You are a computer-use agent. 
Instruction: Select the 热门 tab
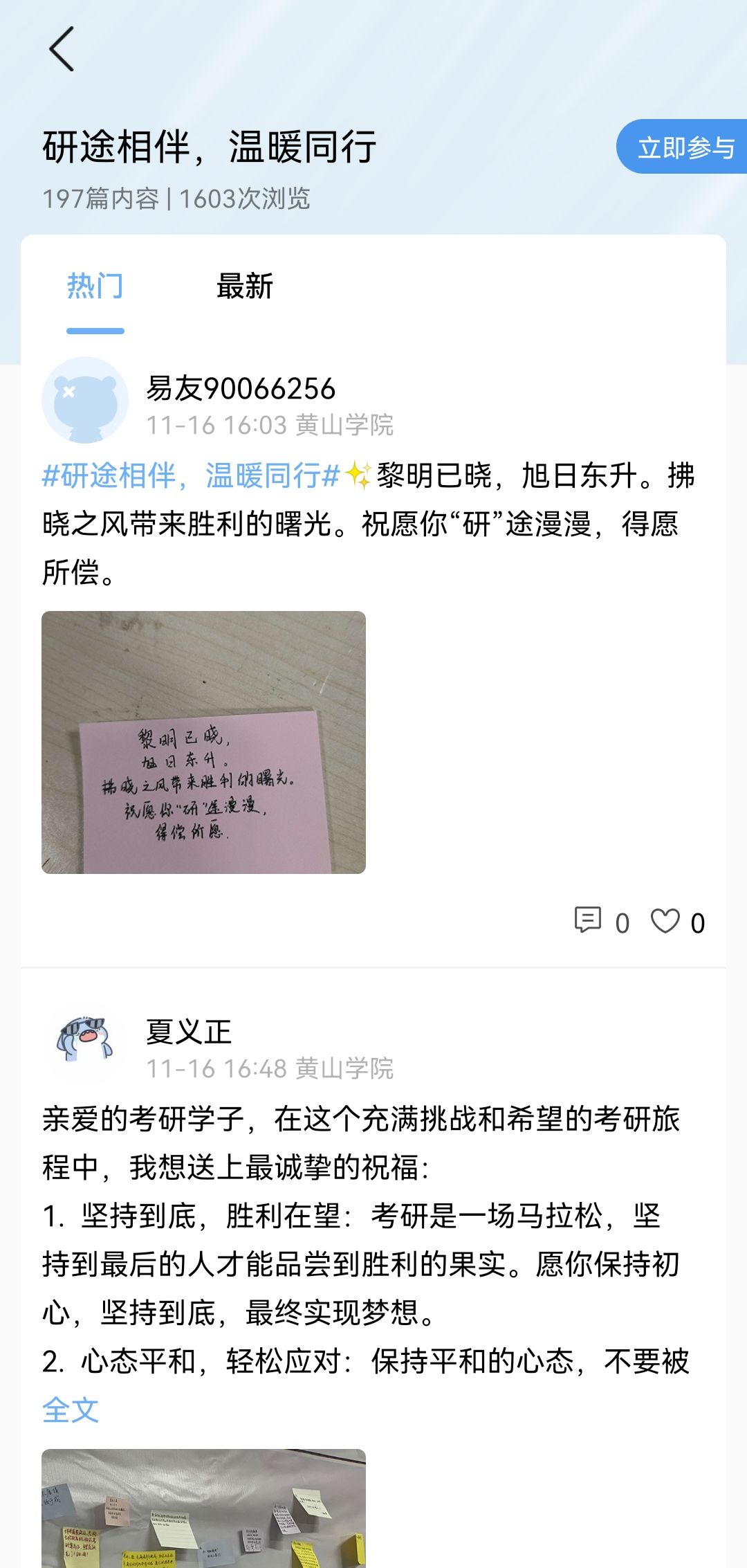click(x=95, y=286)
